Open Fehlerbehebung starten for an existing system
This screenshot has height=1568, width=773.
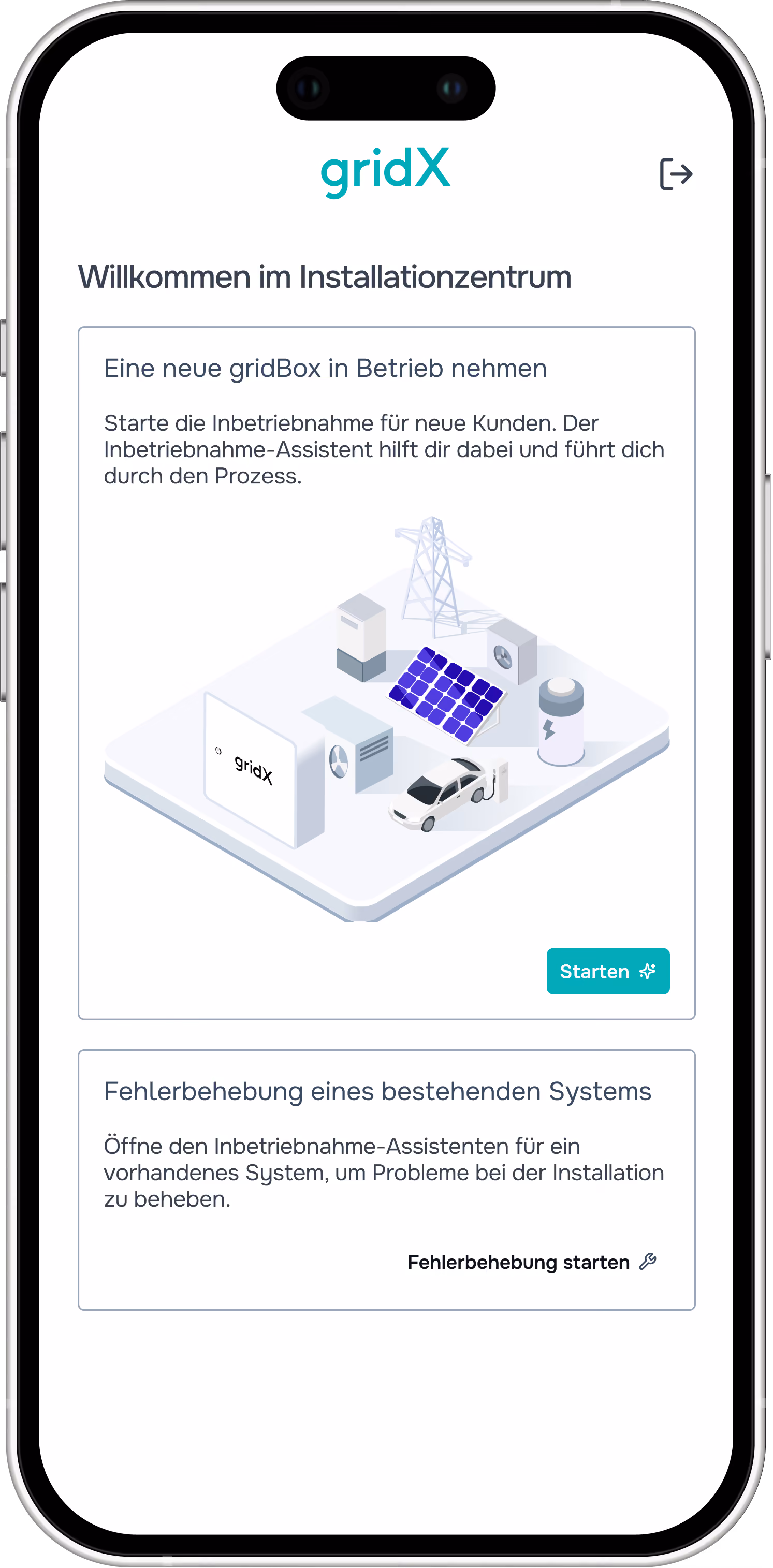[531, 1262]
